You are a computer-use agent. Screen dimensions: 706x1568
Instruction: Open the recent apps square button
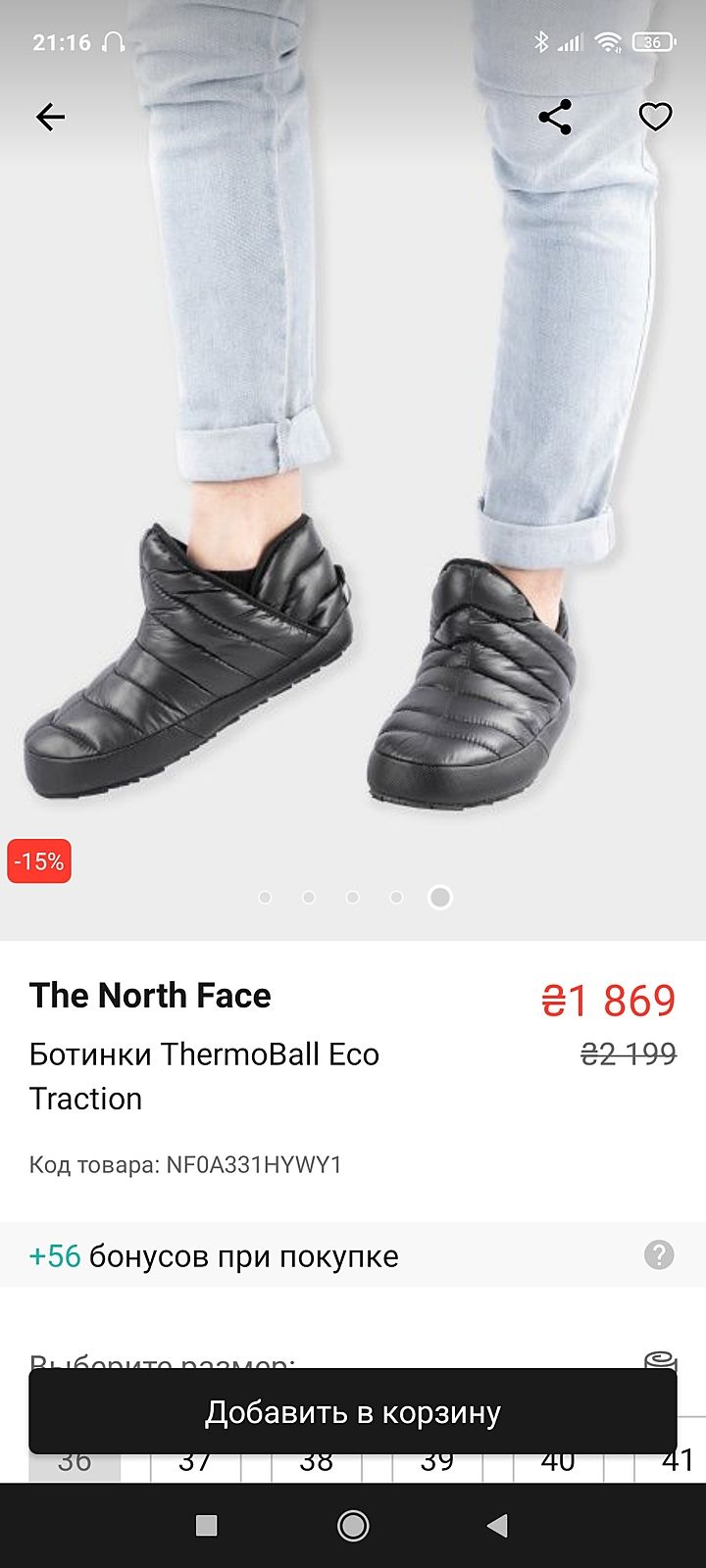click(206, 1525)
